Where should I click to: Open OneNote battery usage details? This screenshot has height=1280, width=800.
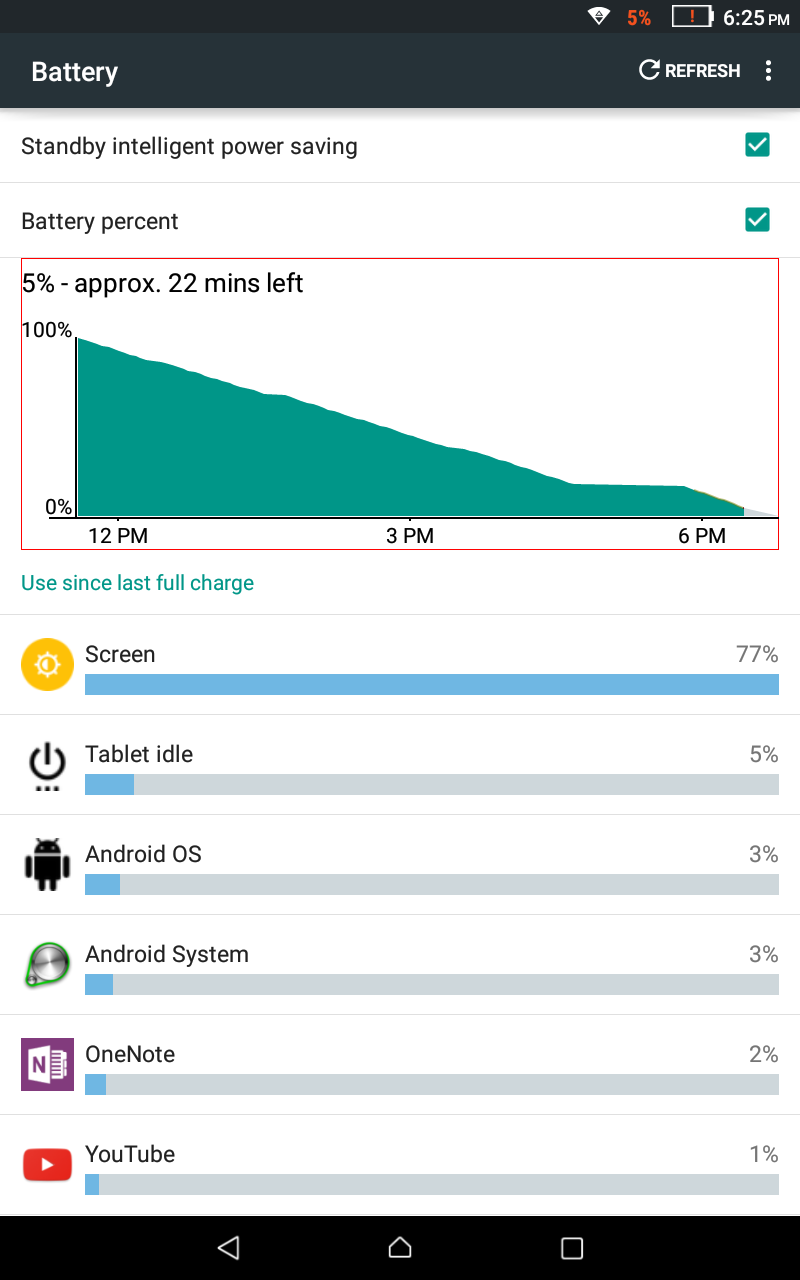tap(400, 1065)
